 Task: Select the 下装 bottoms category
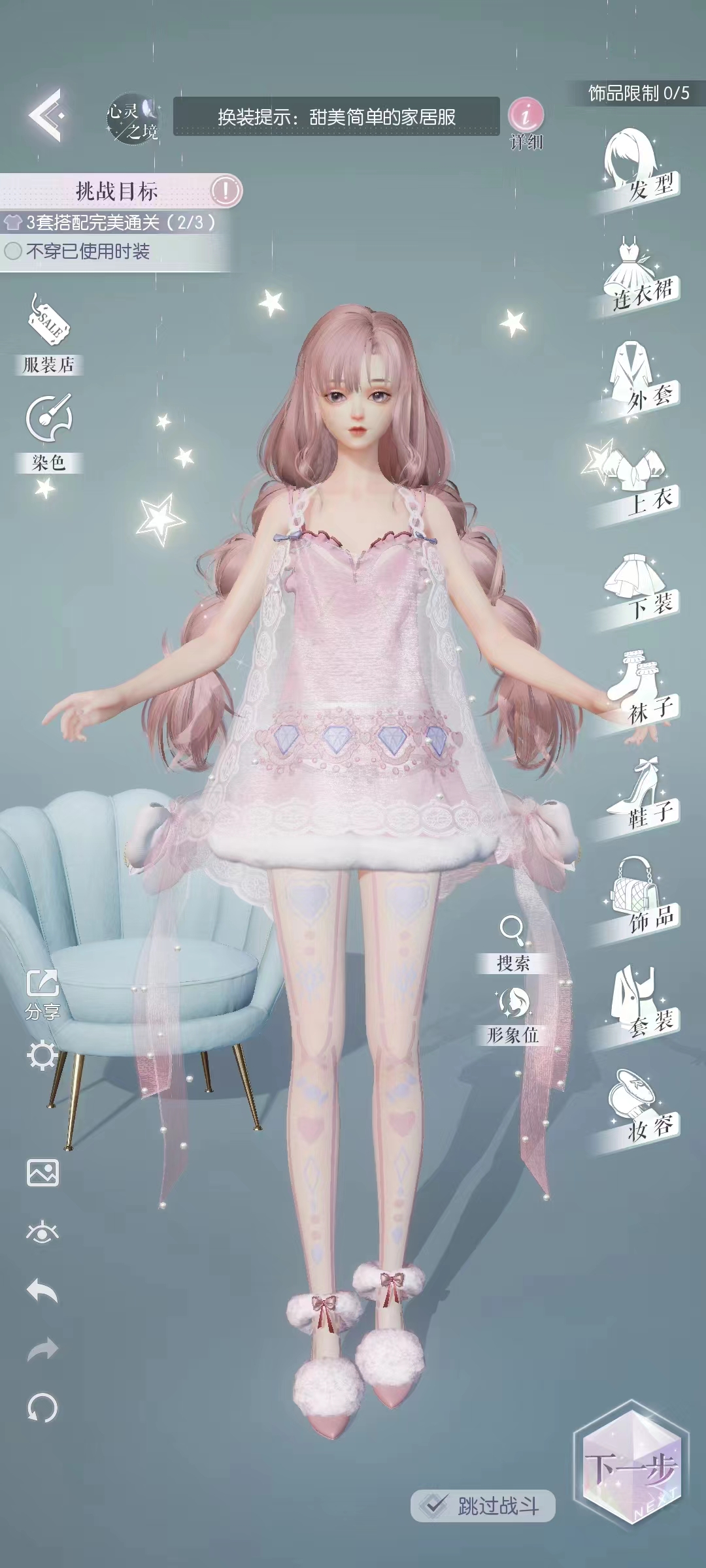point(637,588)
